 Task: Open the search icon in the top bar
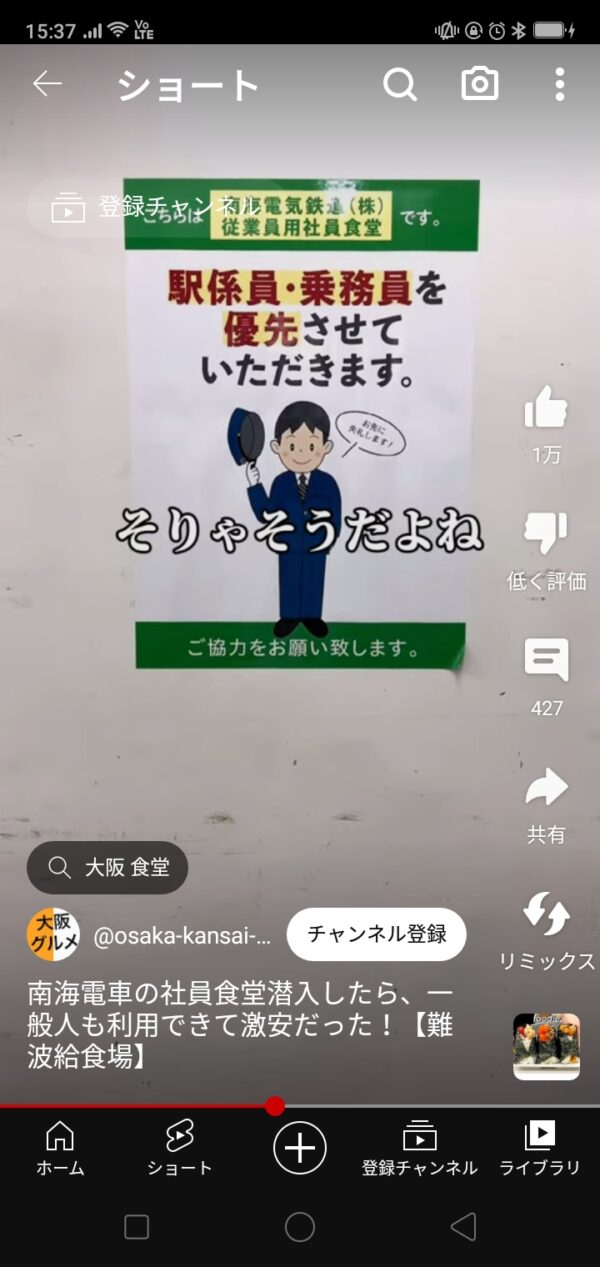point(400,85)
